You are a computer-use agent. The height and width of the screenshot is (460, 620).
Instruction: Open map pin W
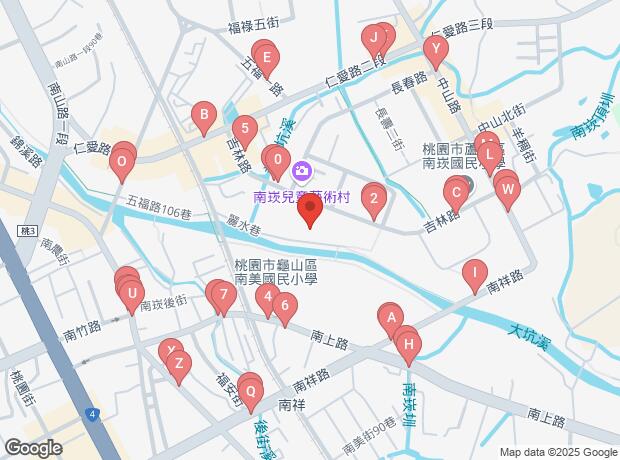coord(508,189)
